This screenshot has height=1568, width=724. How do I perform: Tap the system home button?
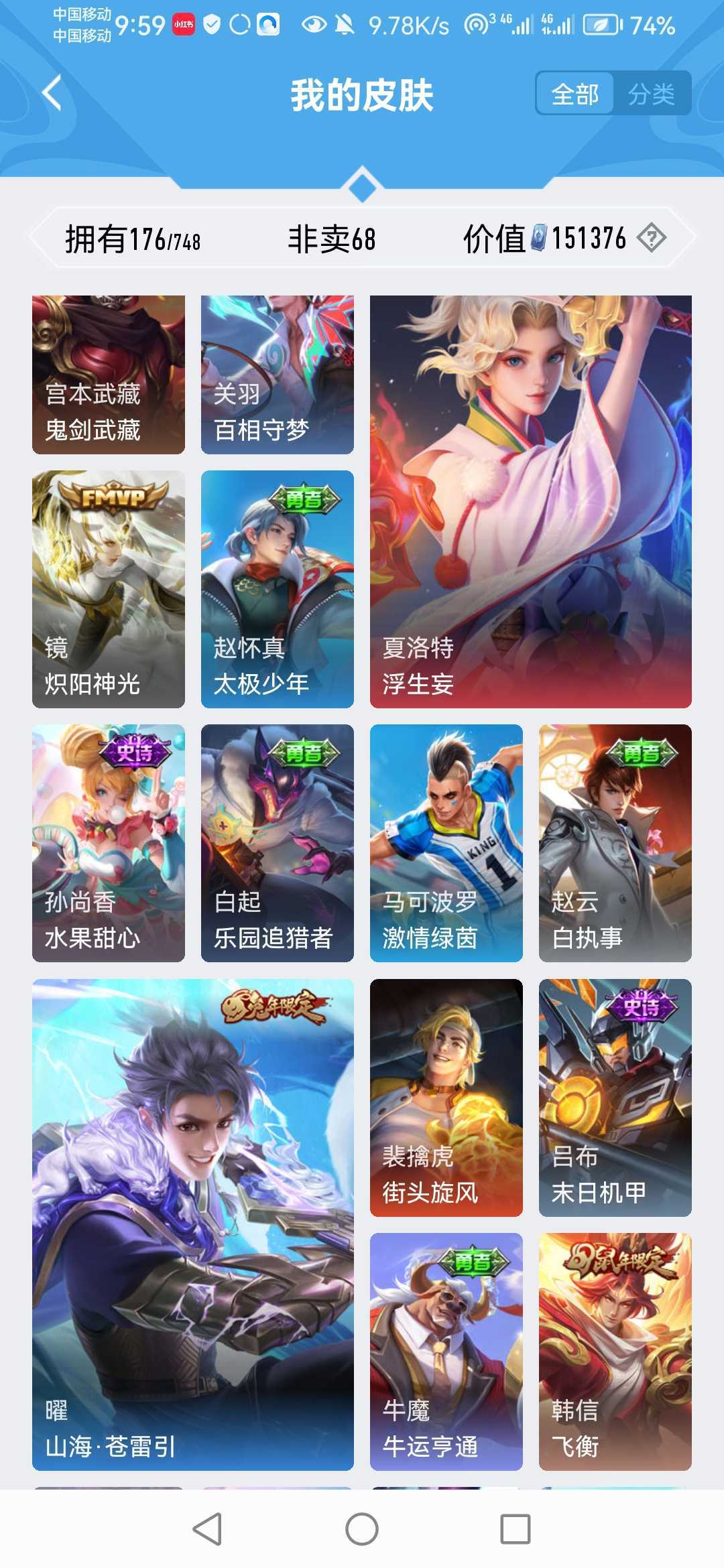coord(362,1529)
